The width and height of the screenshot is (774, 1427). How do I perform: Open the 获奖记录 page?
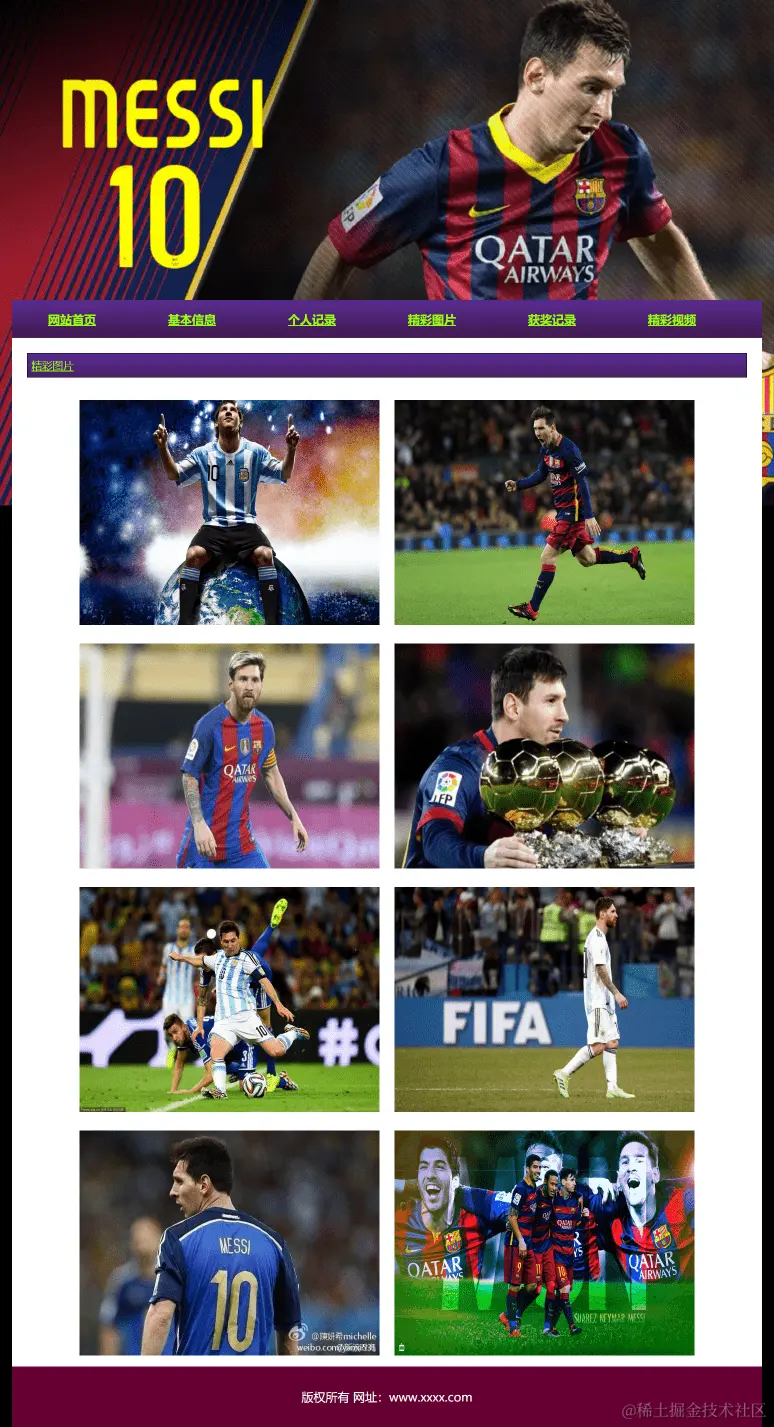[552, 320]
